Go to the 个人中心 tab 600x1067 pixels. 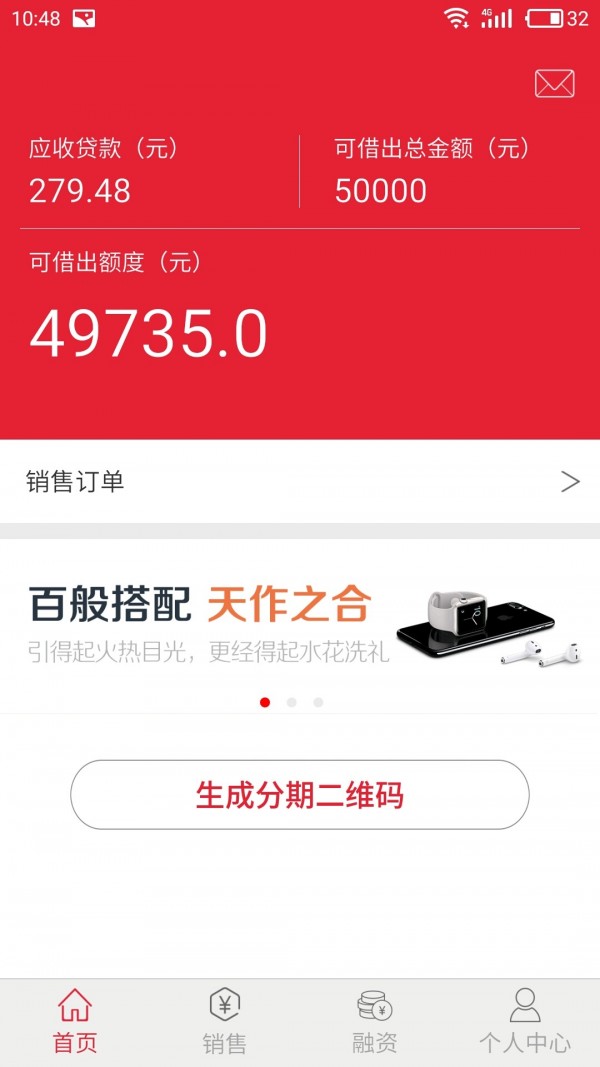coord(524,1021)
